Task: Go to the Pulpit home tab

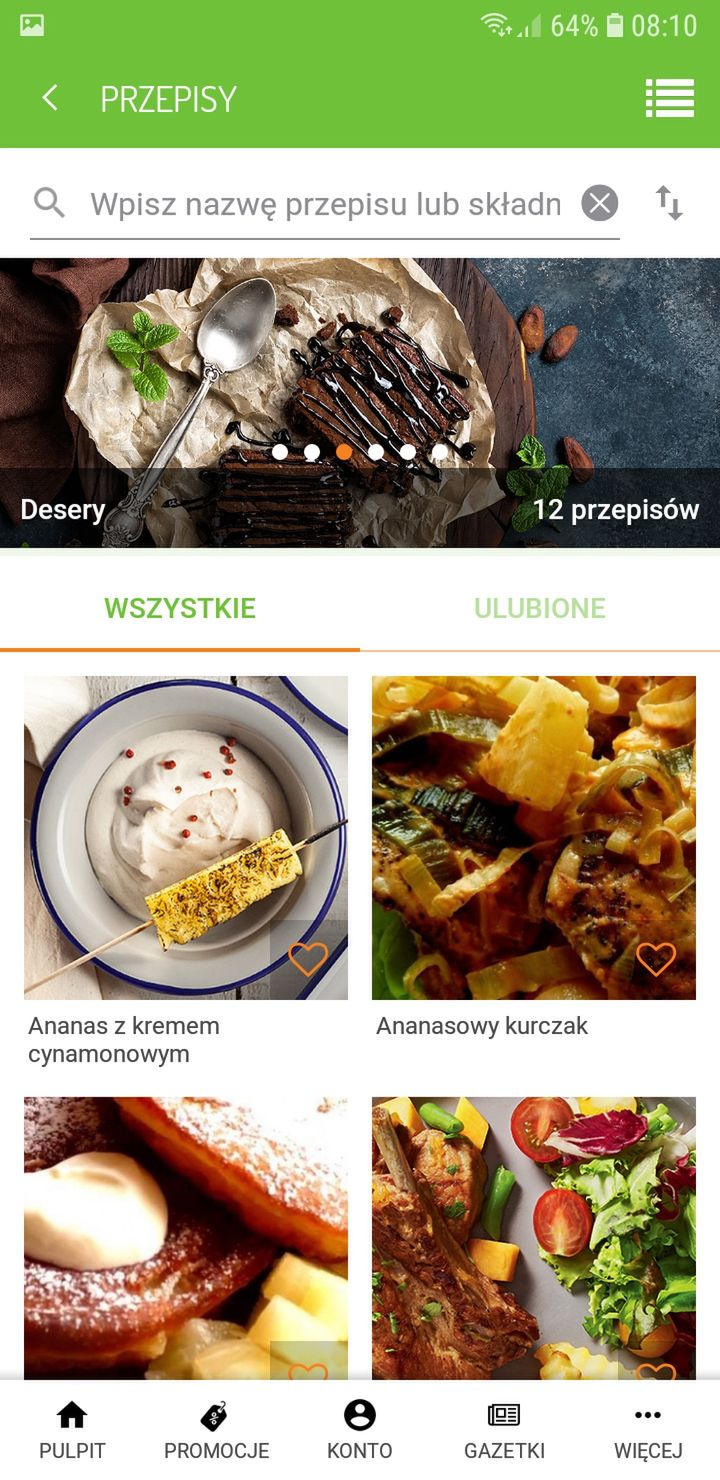Action: coord(72,1430)
